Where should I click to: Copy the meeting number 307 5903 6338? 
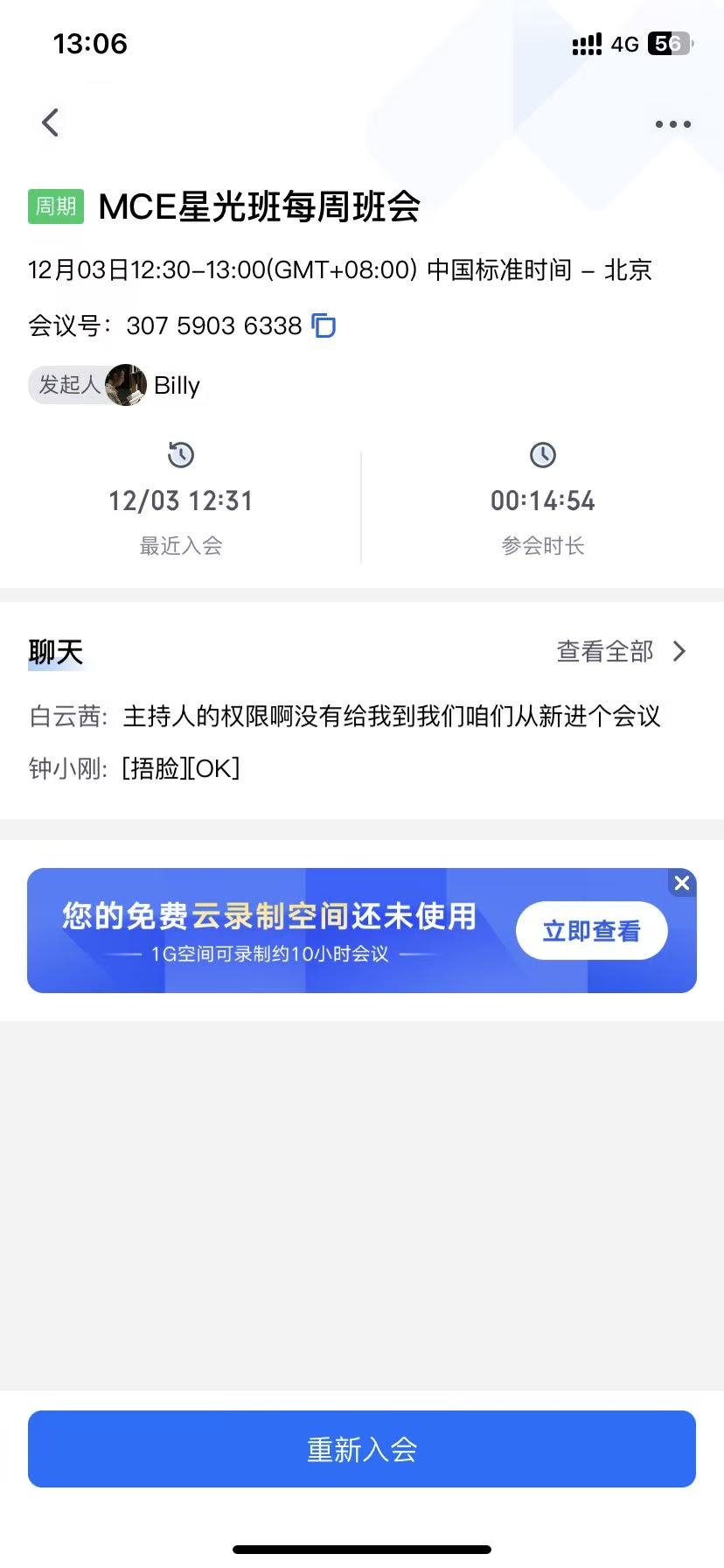pos(324,325)
